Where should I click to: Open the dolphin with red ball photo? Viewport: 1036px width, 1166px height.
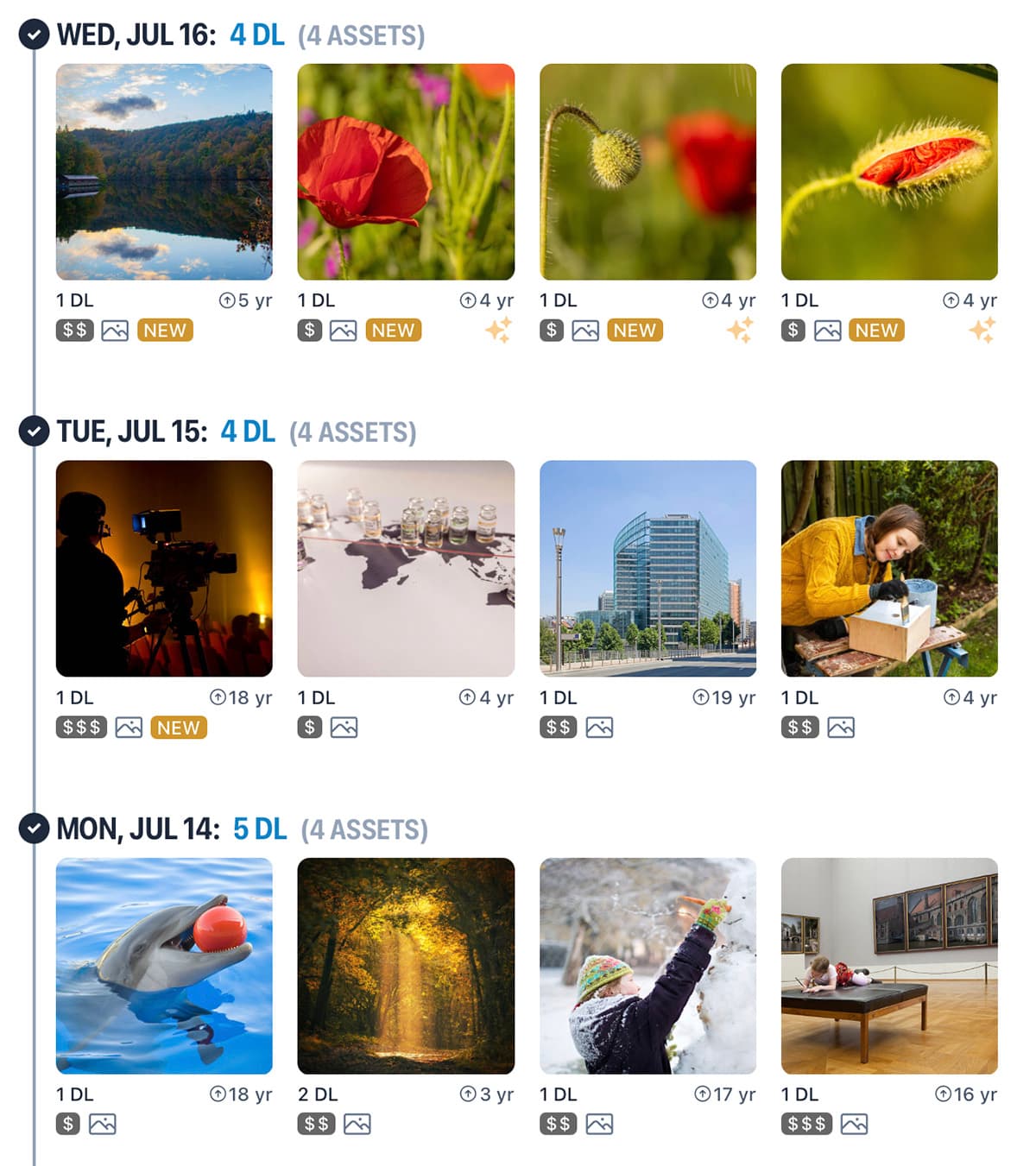pos(164,966)
